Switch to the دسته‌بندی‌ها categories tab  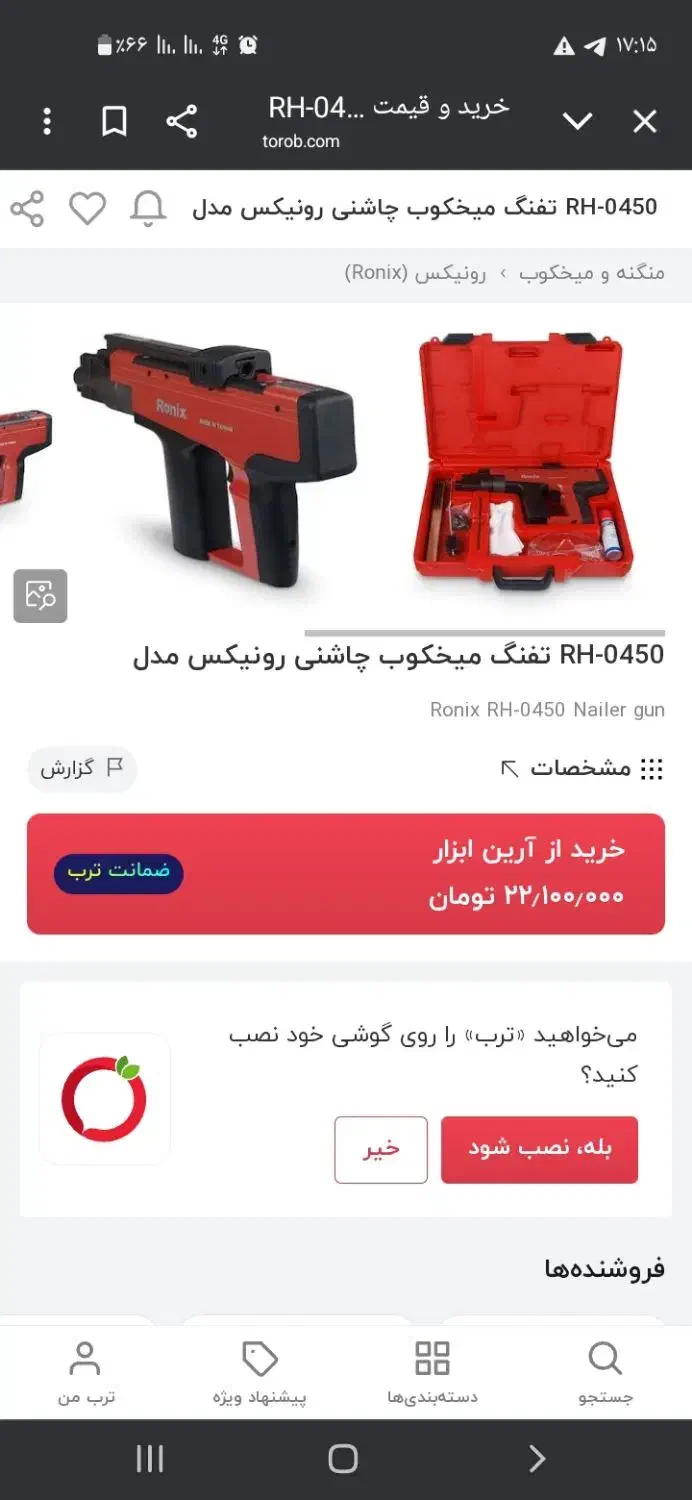coord(432,1373)
